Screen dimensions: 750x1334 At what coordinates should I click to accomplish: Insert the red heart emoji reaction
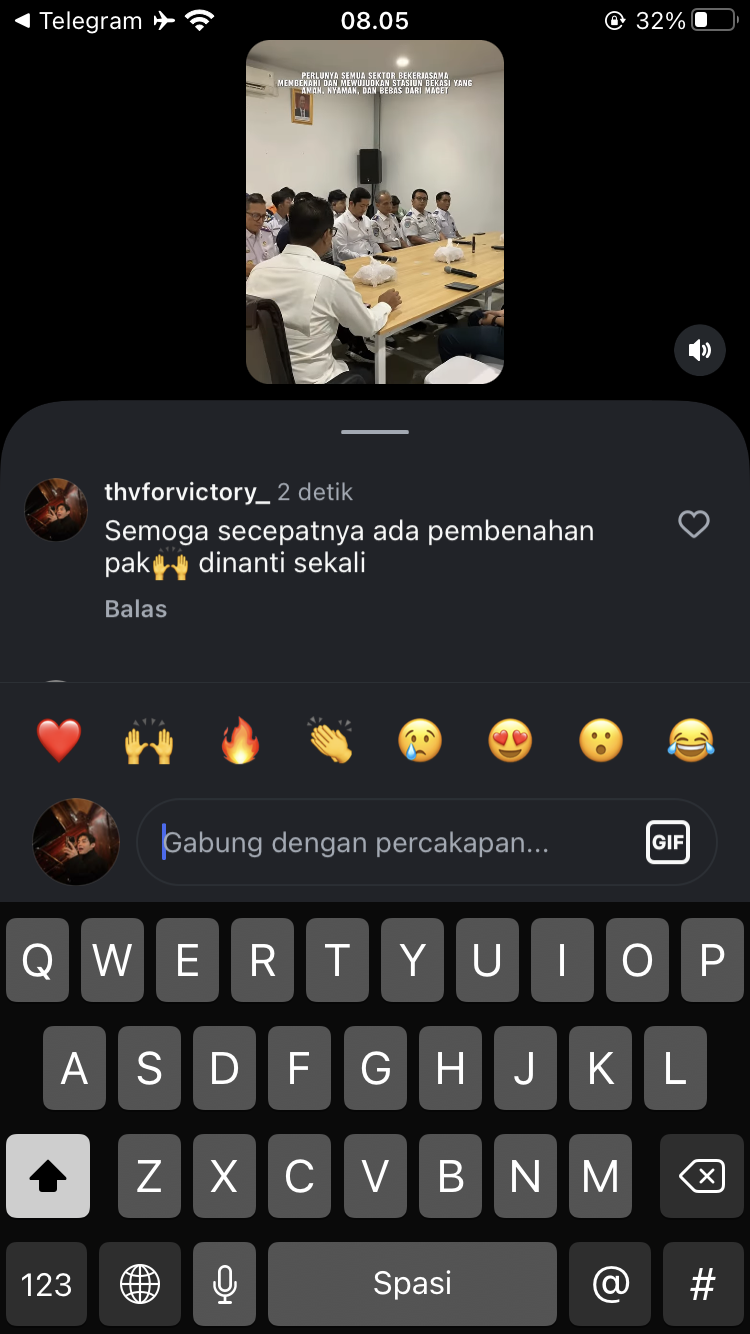(59, 742)
